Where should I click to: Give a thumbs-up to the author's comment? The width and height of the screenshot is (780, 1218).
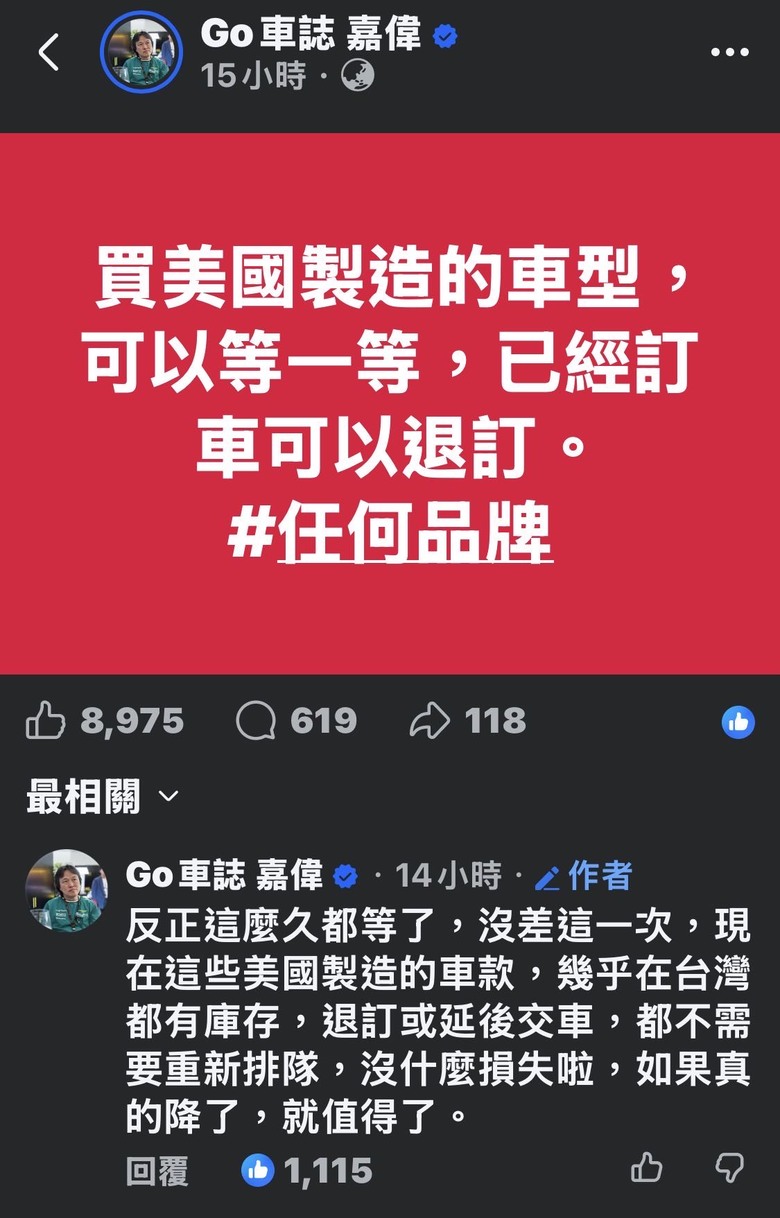point(647,1169)
